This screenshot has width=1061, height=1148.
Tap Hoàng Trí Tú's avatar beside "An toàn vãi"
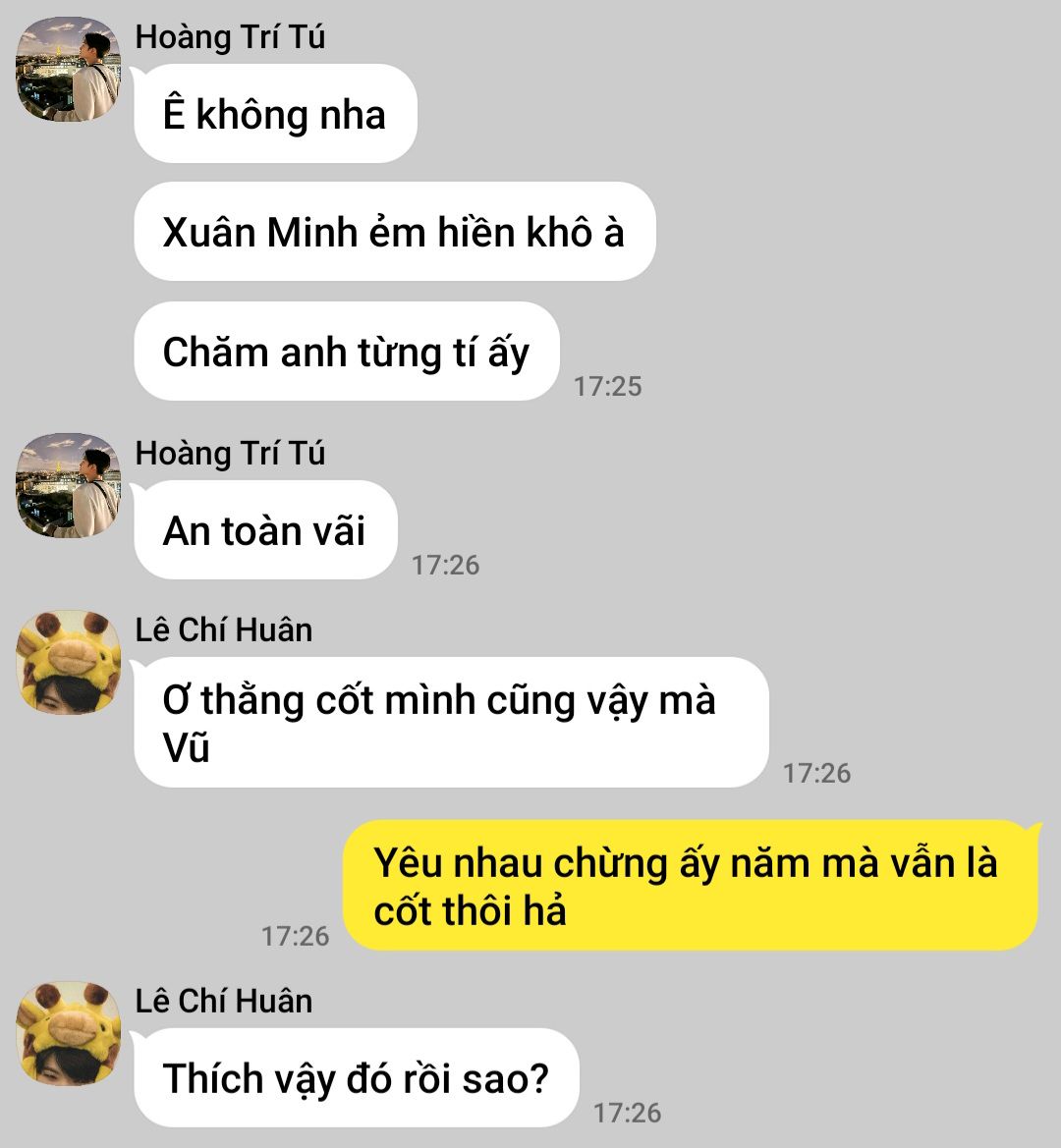pos(69,485)
